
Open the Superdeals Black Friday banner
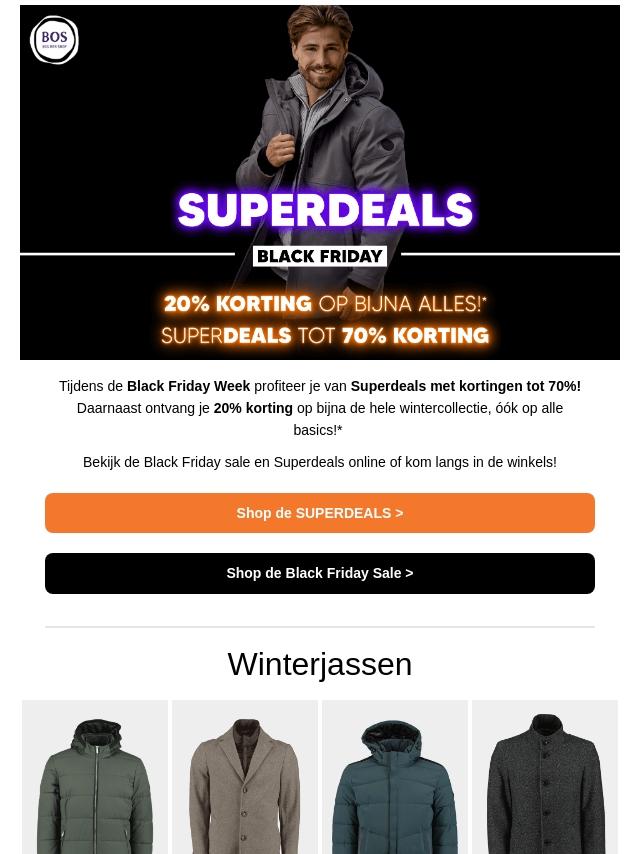coord(320,182)
